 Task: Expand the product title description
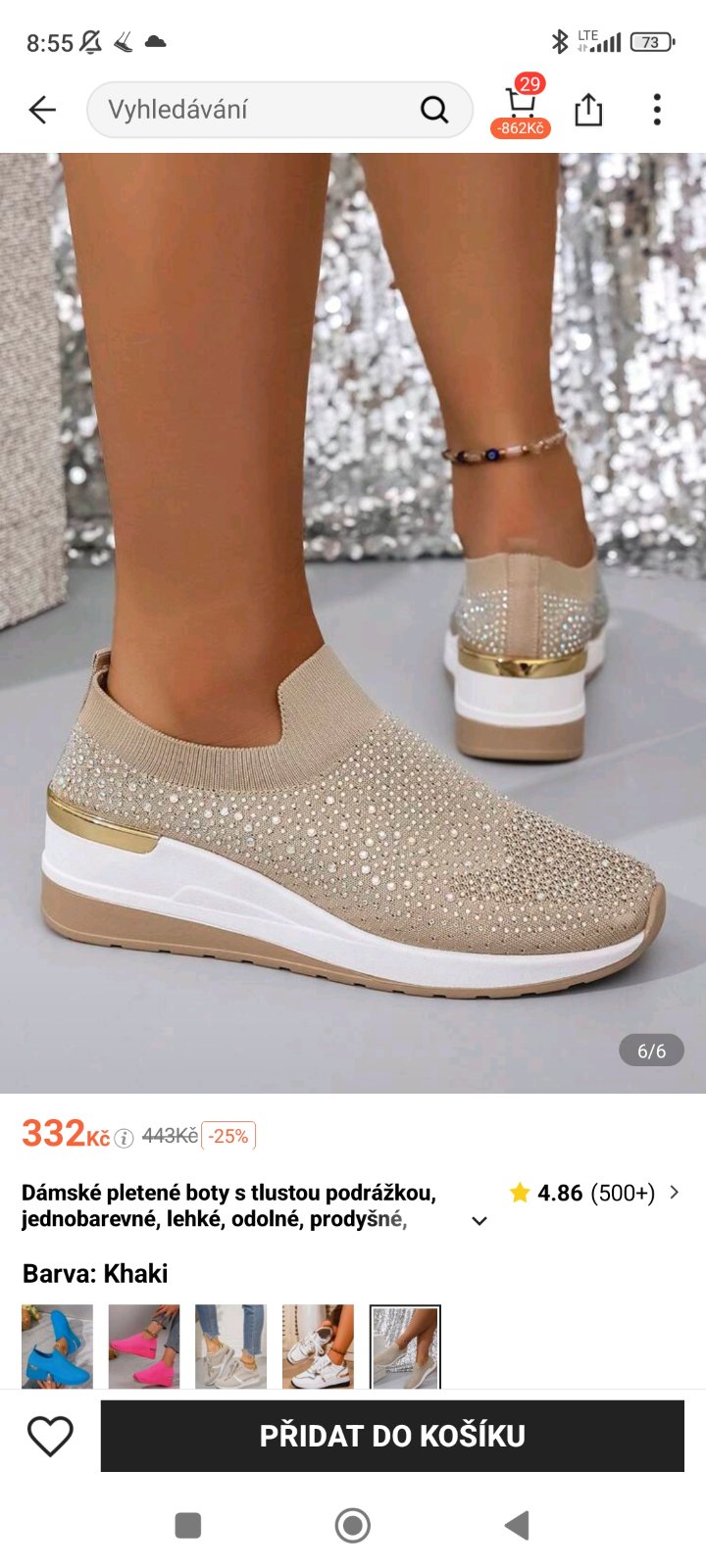(479, 1220)
